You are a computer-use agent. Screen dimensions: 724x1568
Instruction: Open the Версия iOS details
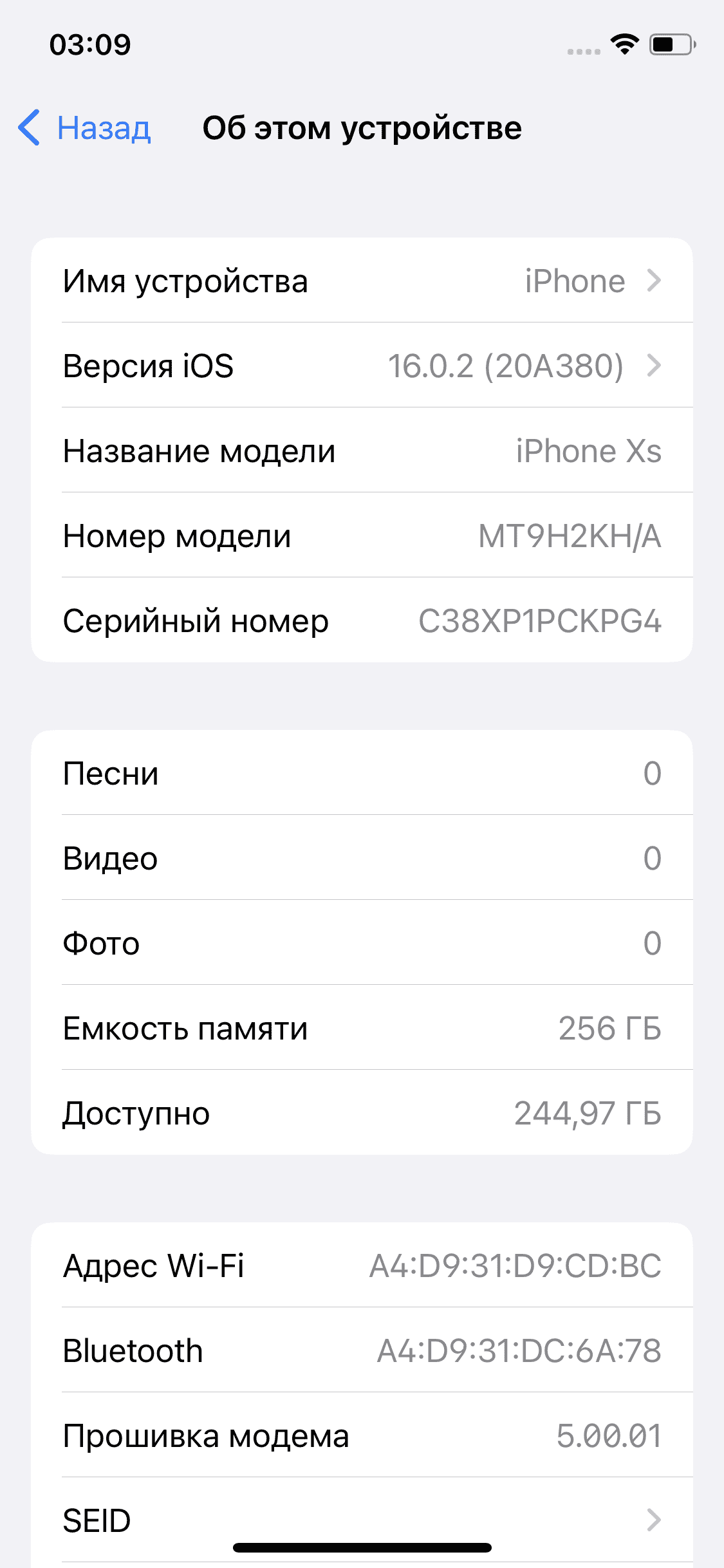(x=362, y=366)
